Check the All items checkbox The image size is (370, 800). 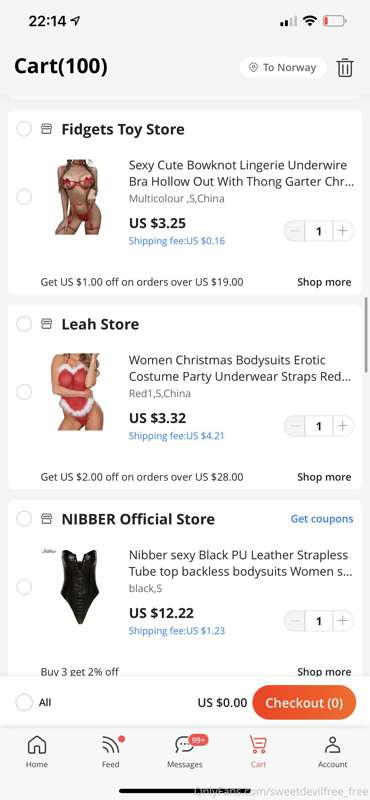[24, 703]
